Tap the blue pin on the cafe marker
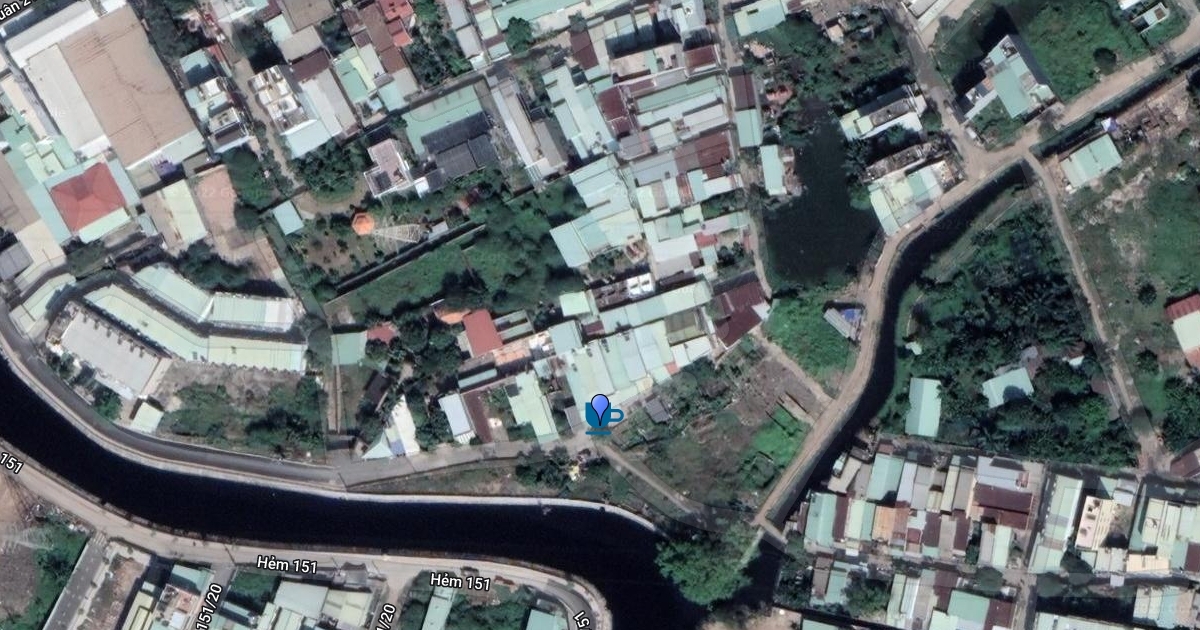Image resolution: width=1200 pixels, height=630 pixels. click(x=599, y=409)
